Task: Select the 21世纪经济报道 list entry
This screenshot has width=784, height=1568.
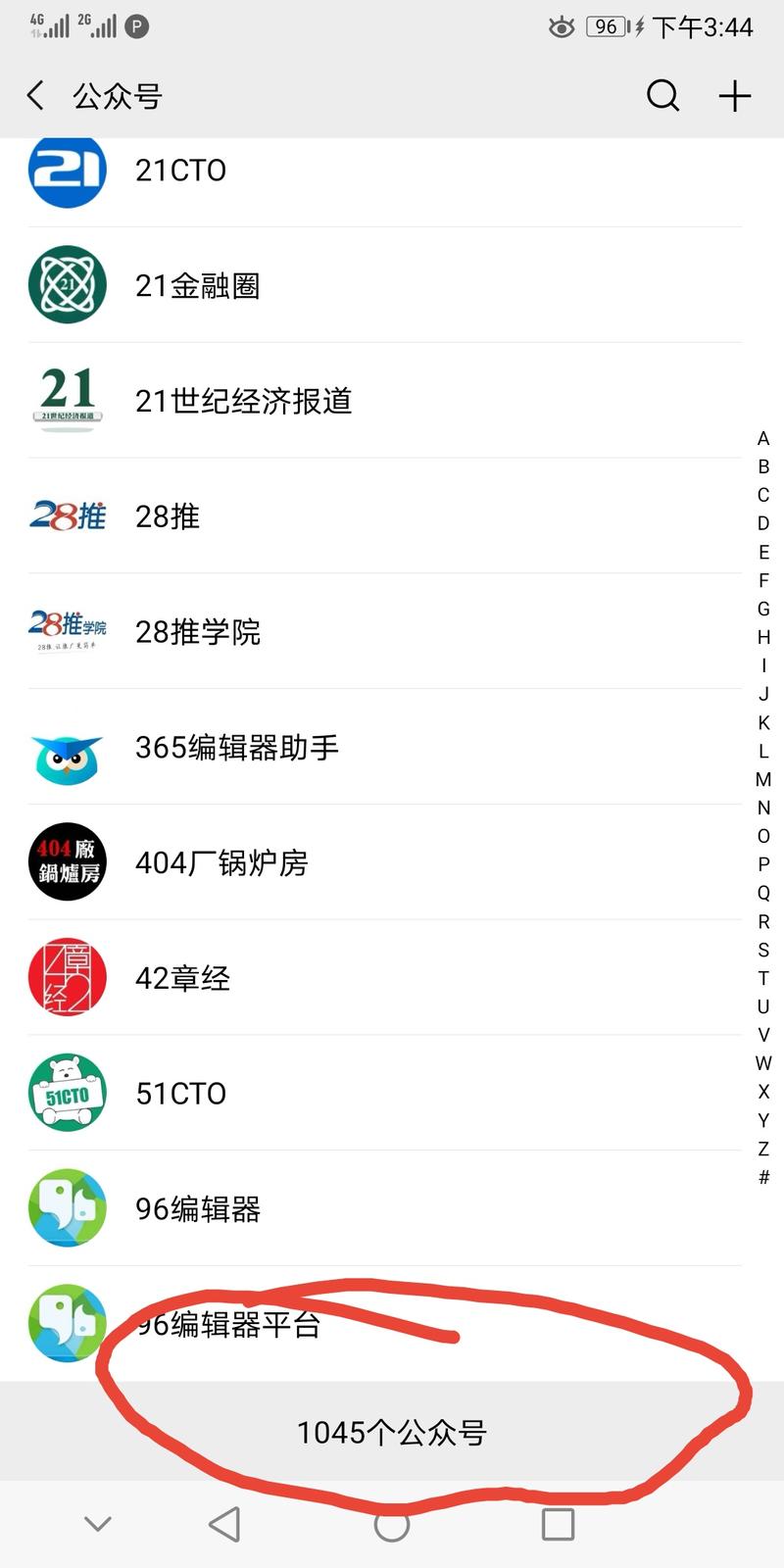Action: click(245, 400)
